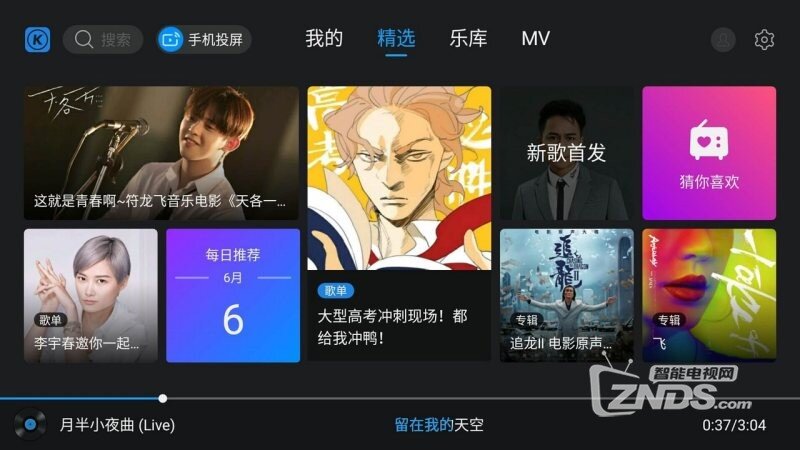Switch to the MV tab
Screen dimensions: 800x450
tap(535, 39)
